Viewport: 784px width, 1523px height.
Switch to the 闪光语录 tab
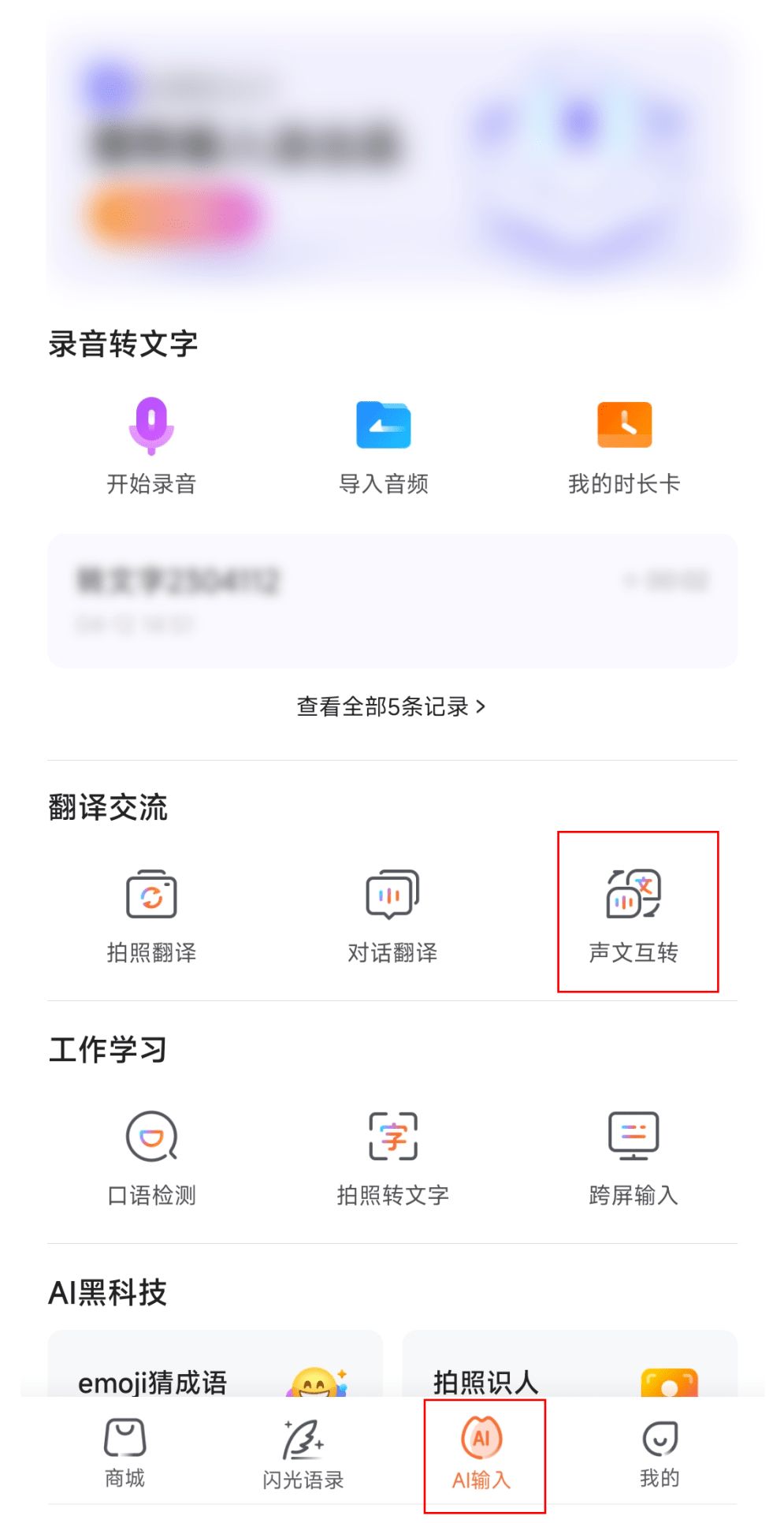click(x=302, y=1454)
